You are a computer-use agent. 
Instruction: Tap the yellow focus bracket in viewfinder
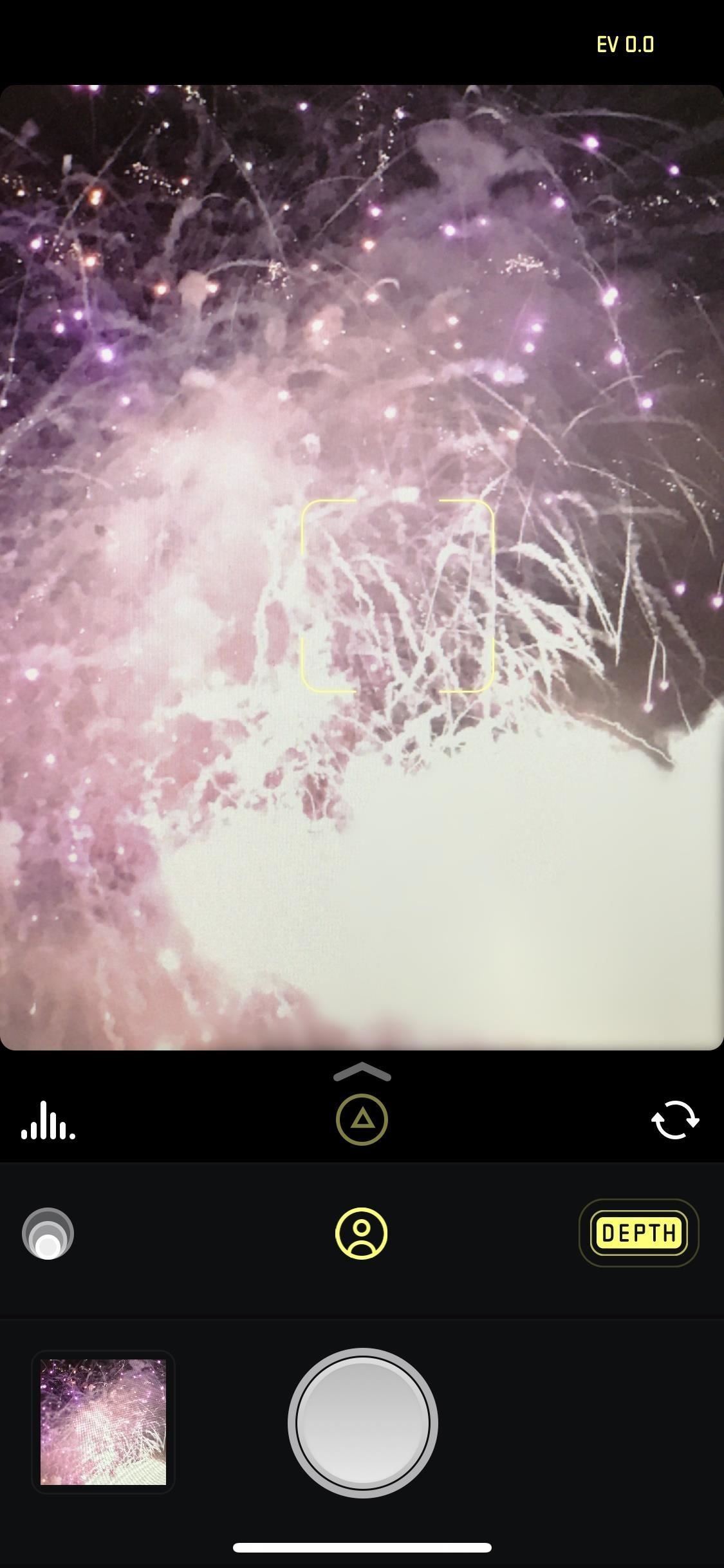click(x=397, y=595)
